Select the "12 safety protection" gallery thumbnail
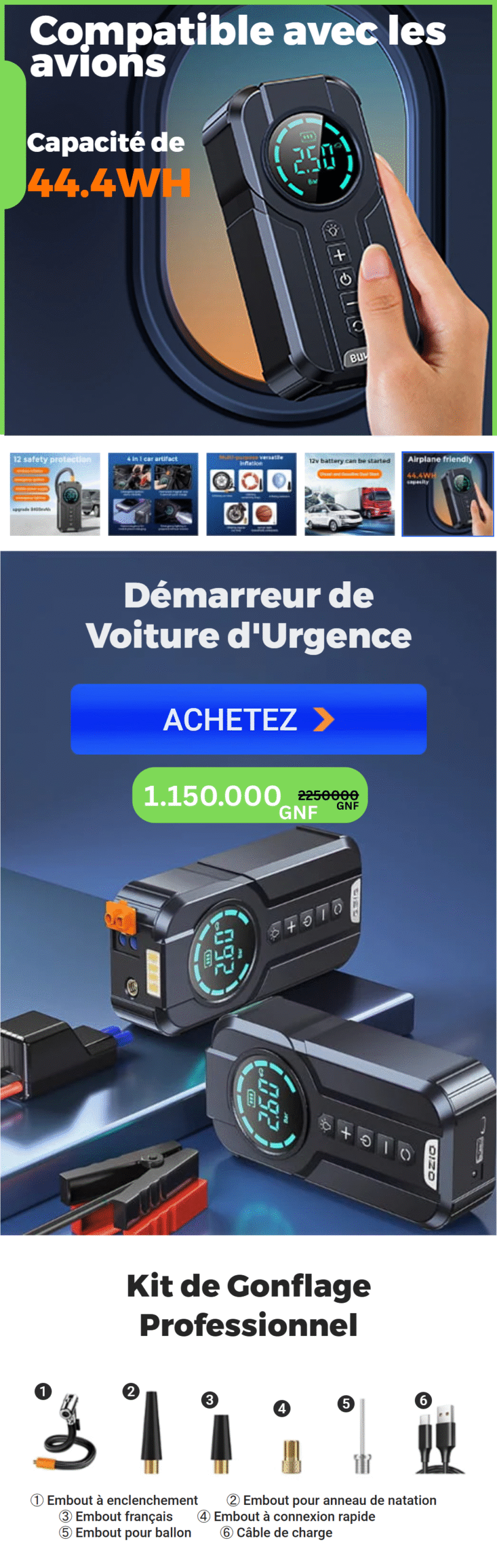Image resolution: width=497 pixels, height=1568 pixels. click(55, 494)
